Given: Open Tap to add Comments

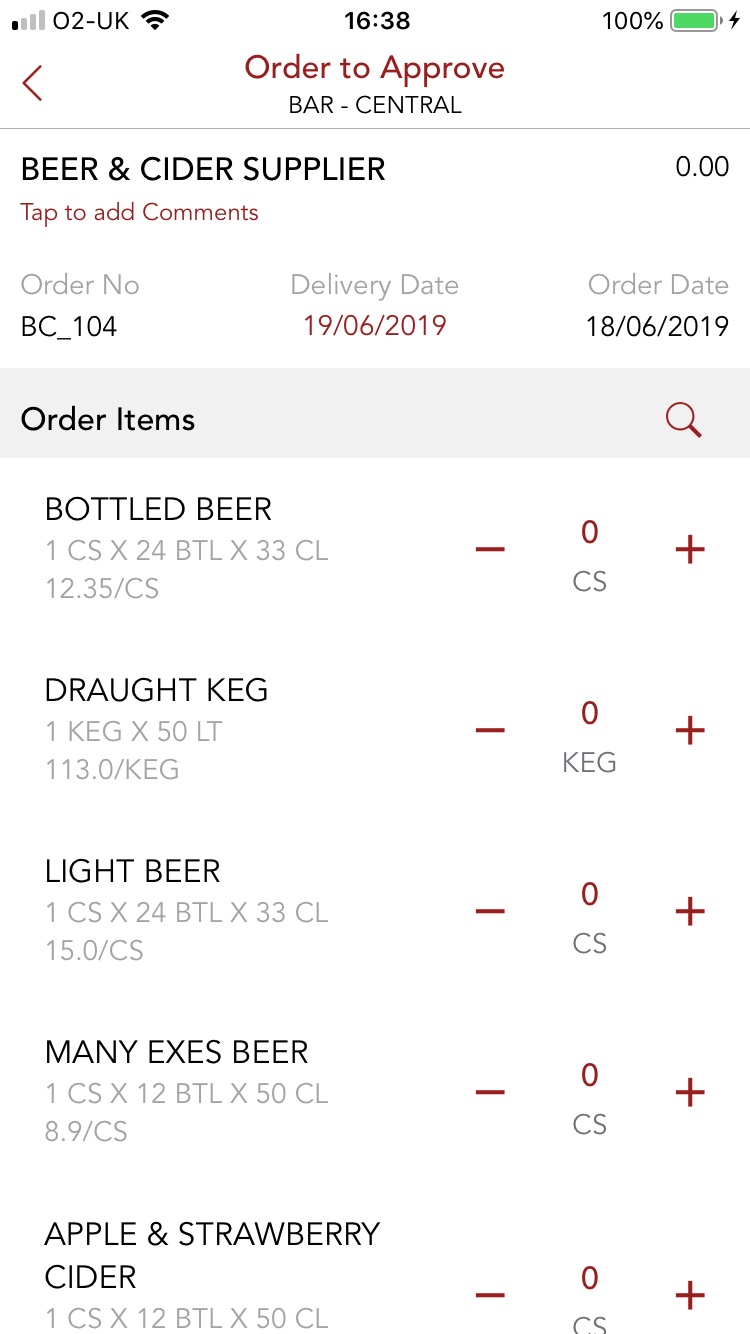Looking at the screenshot, I should [x=139, y=212].
